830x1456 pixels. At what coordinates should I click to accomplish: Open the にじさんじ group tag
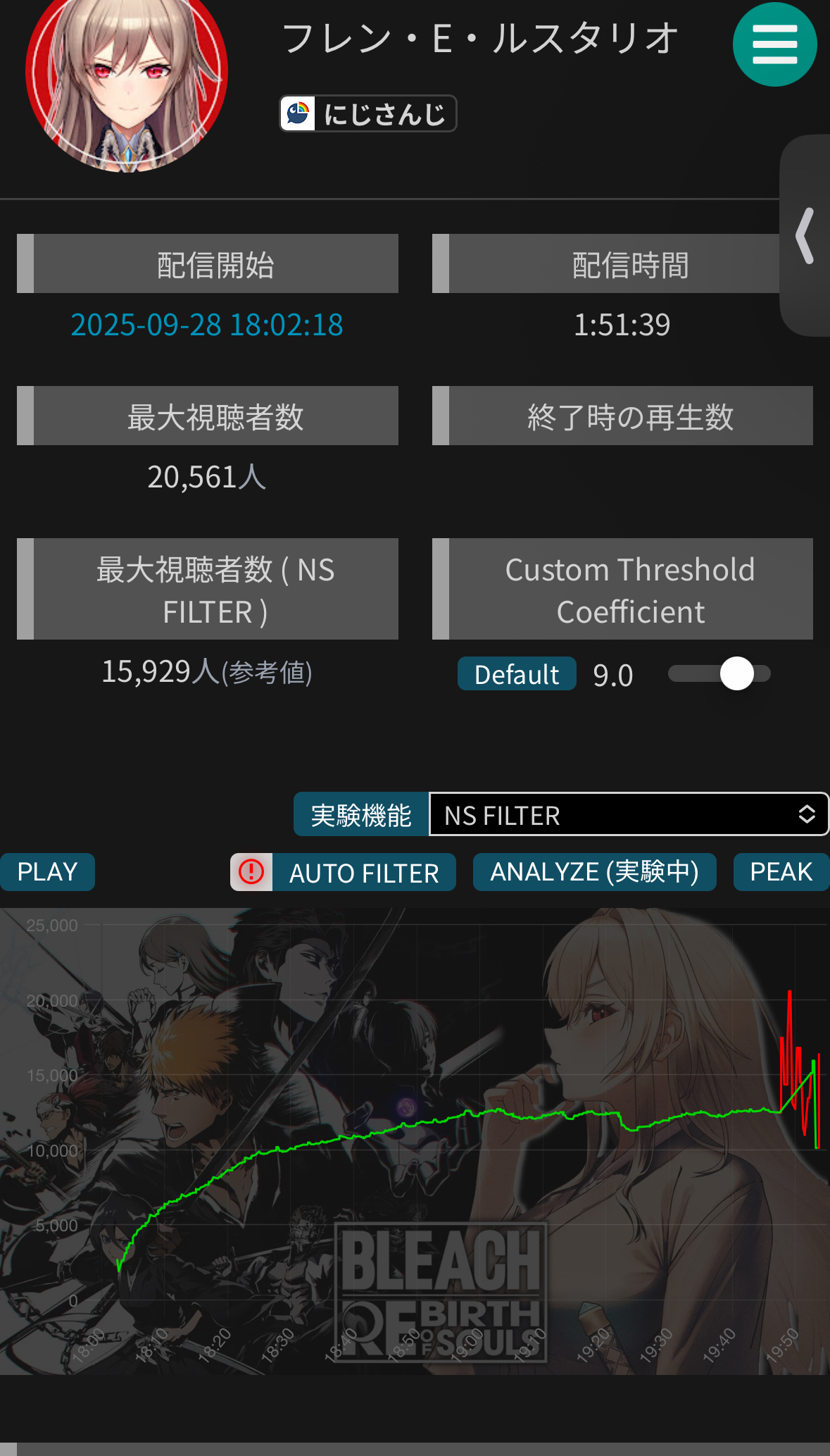(x=368, y=113)
